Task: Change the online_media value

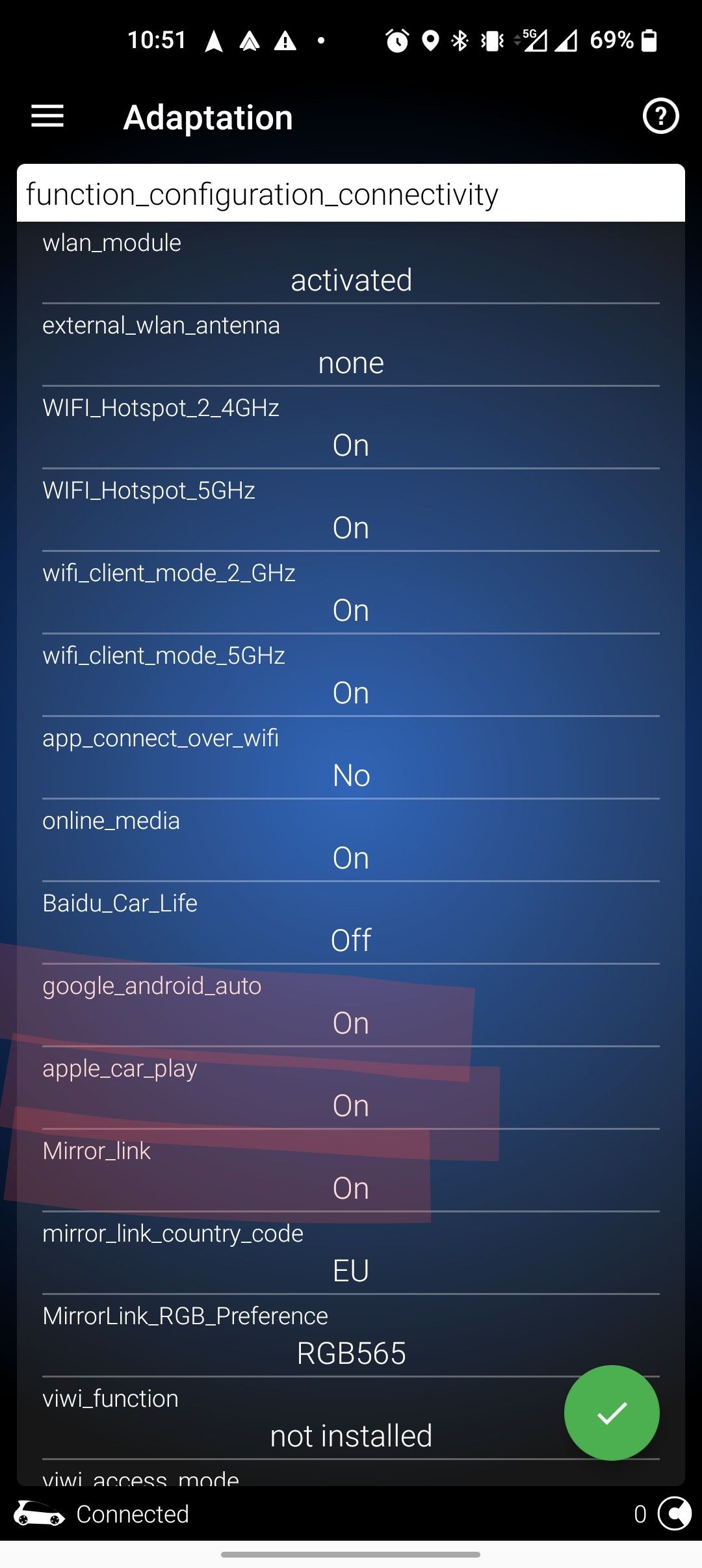Action: [x=351, y=858]
